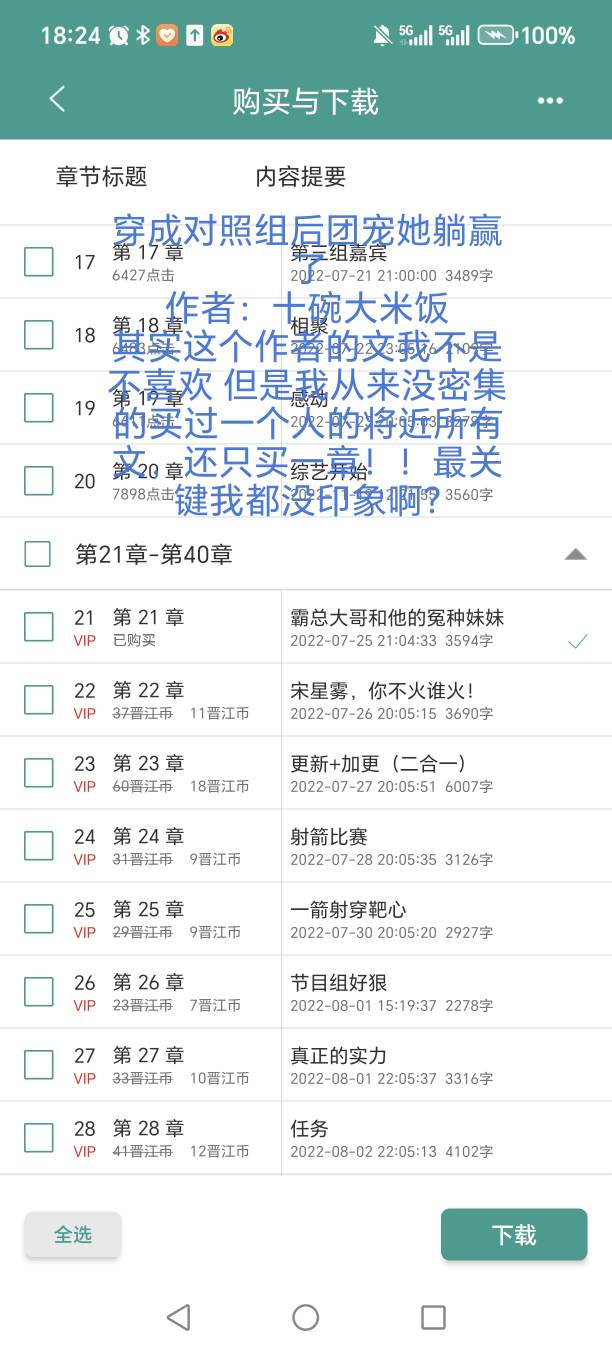Go back from purchase and download page
The image size is (612, 1350).
coord(57,99)
